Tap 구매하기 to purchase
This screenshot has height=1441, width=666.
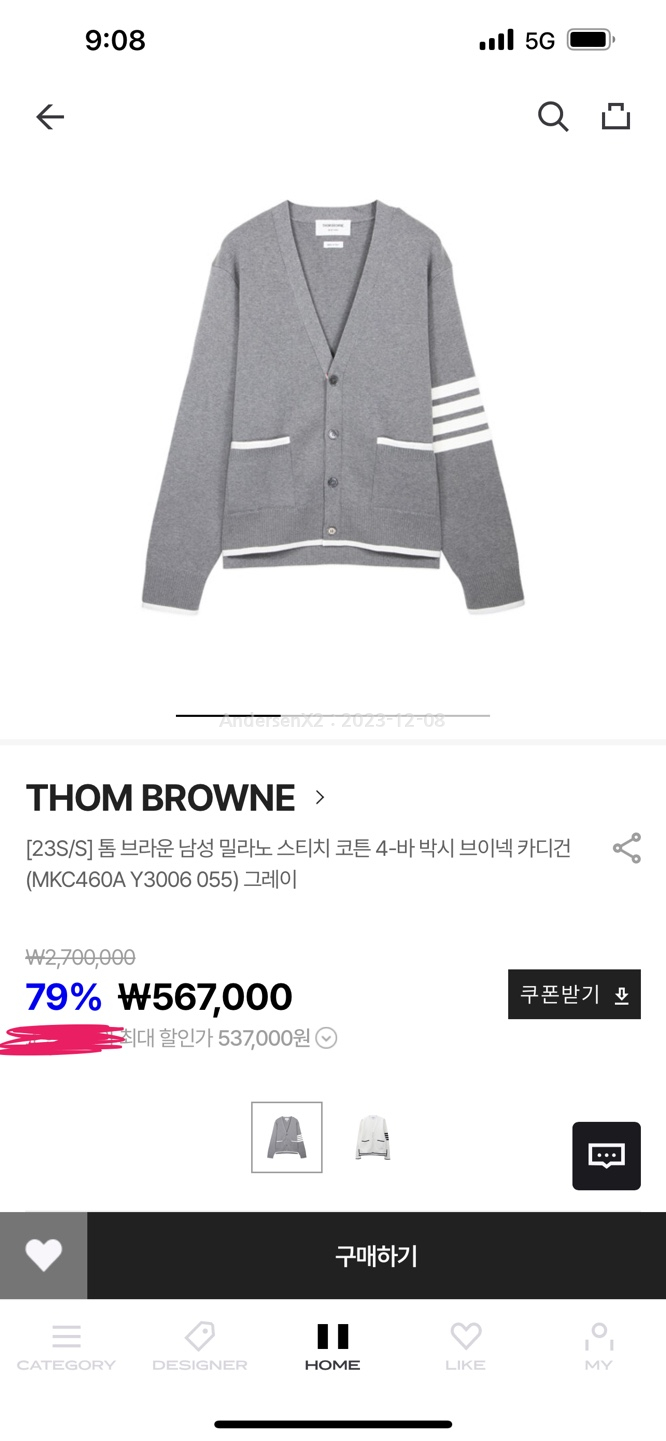[x=376, y=1256]
